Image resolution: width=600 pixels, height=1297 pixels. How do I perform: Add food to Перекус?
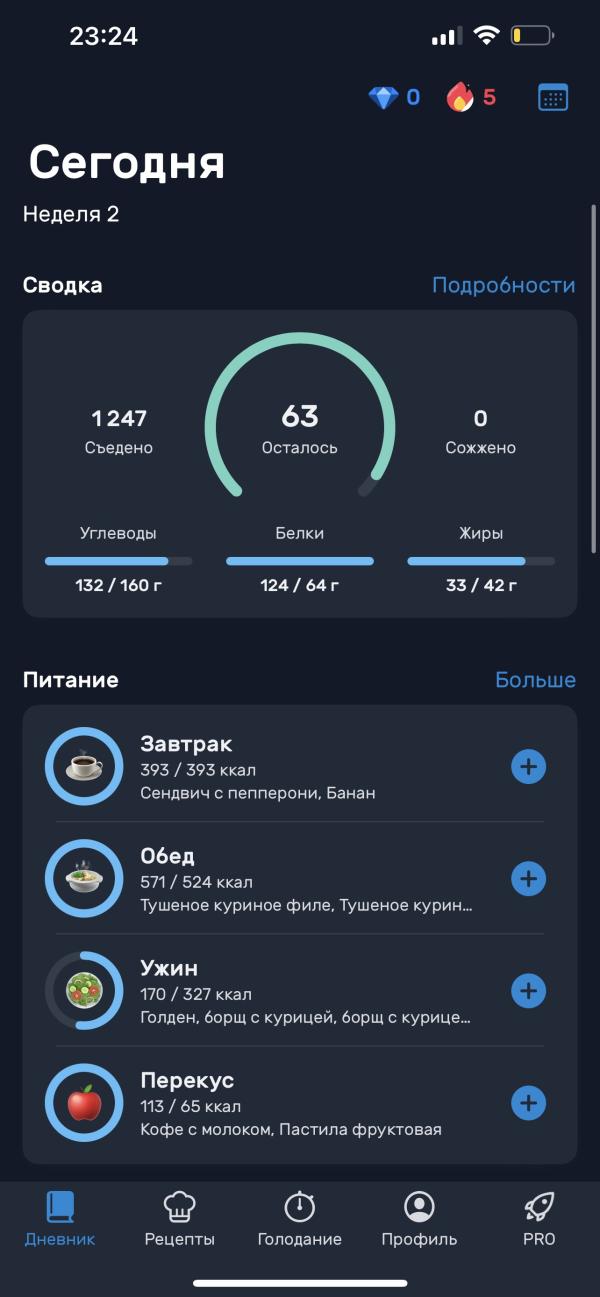pyautogui.click(x=528, y=1103)
